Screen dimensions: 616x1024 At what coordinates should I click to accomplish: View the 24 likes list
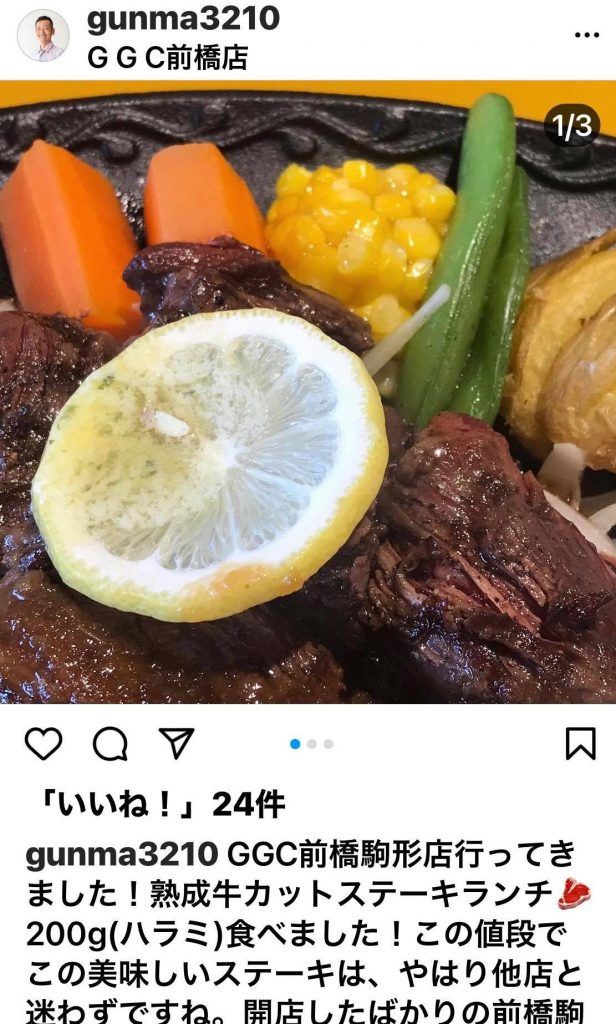(x=160, y=803)
